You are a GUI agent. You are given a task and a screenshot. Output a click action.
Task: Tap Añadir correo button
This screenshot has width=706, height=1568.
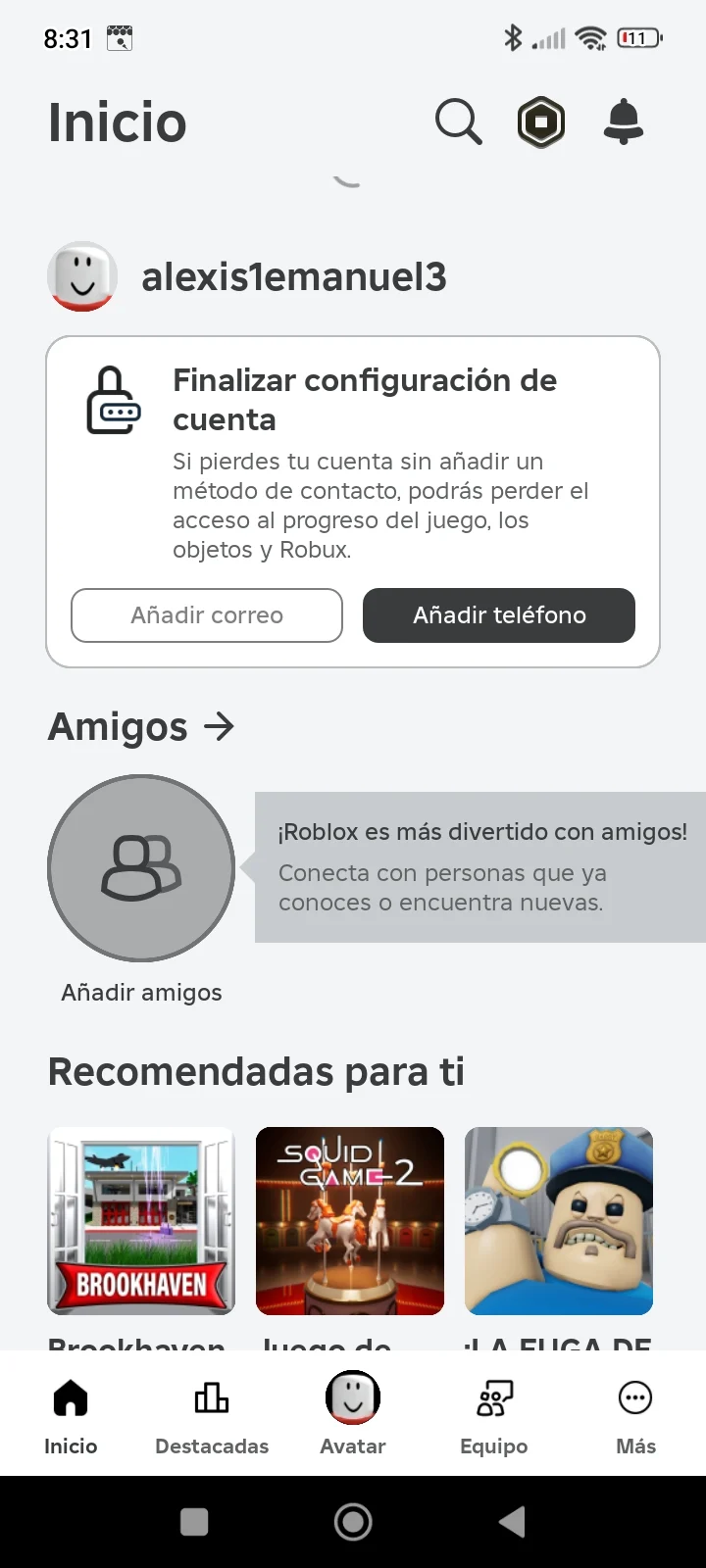[x=207, y=615]
